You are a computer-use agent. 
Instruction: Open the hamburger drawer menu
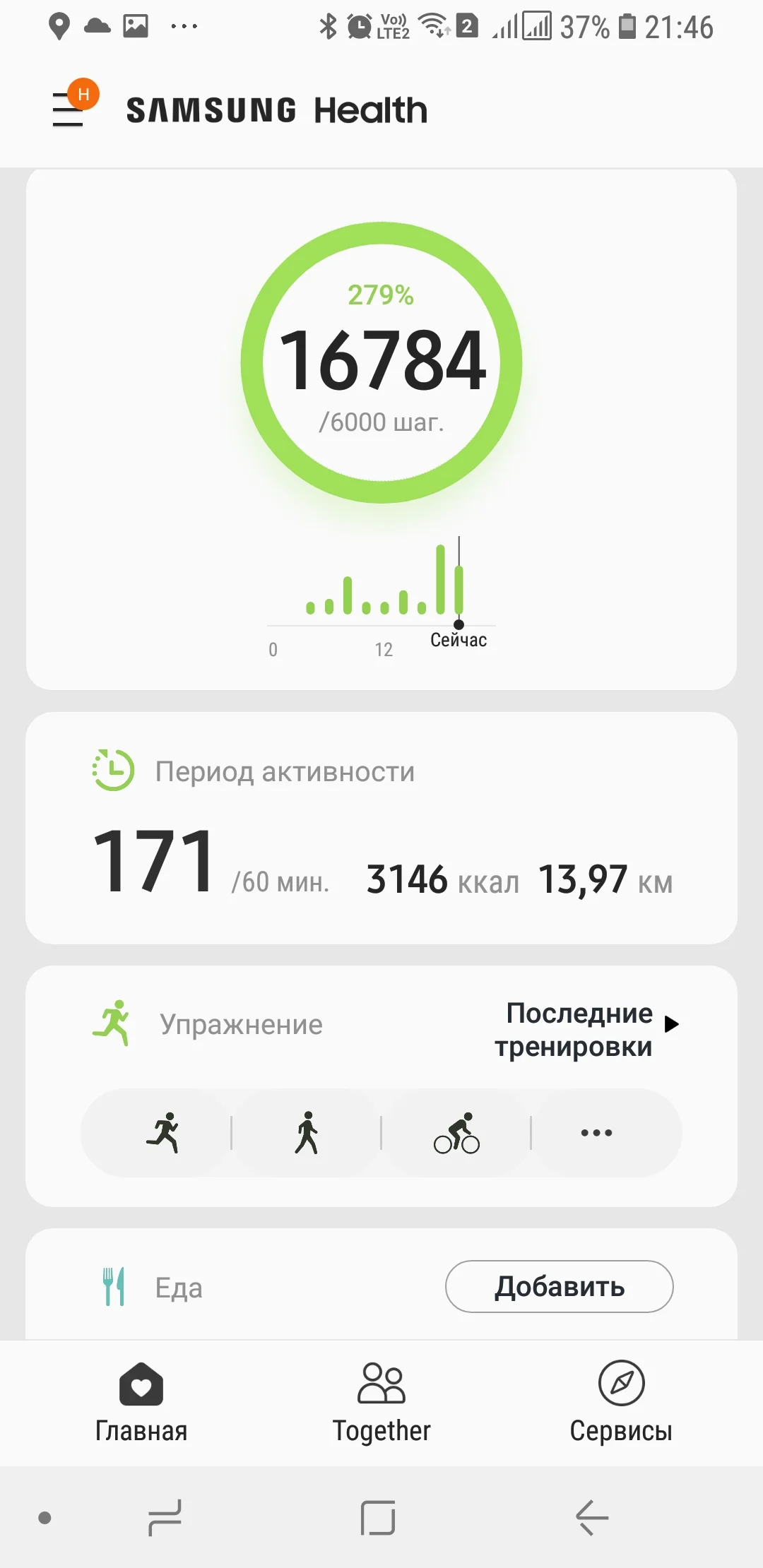(69, 111)
